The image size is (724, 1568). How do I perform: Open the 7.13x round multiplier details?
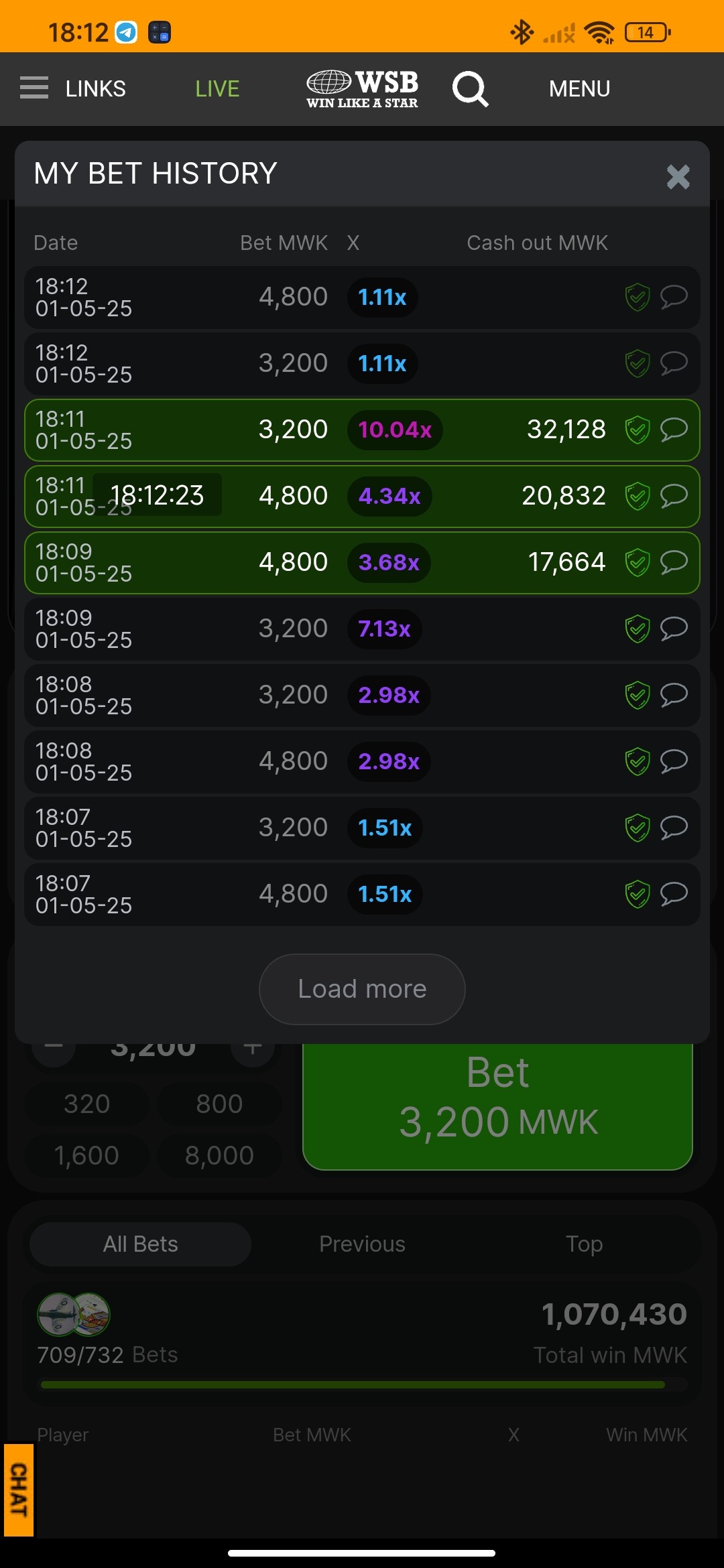coord(384,629)
